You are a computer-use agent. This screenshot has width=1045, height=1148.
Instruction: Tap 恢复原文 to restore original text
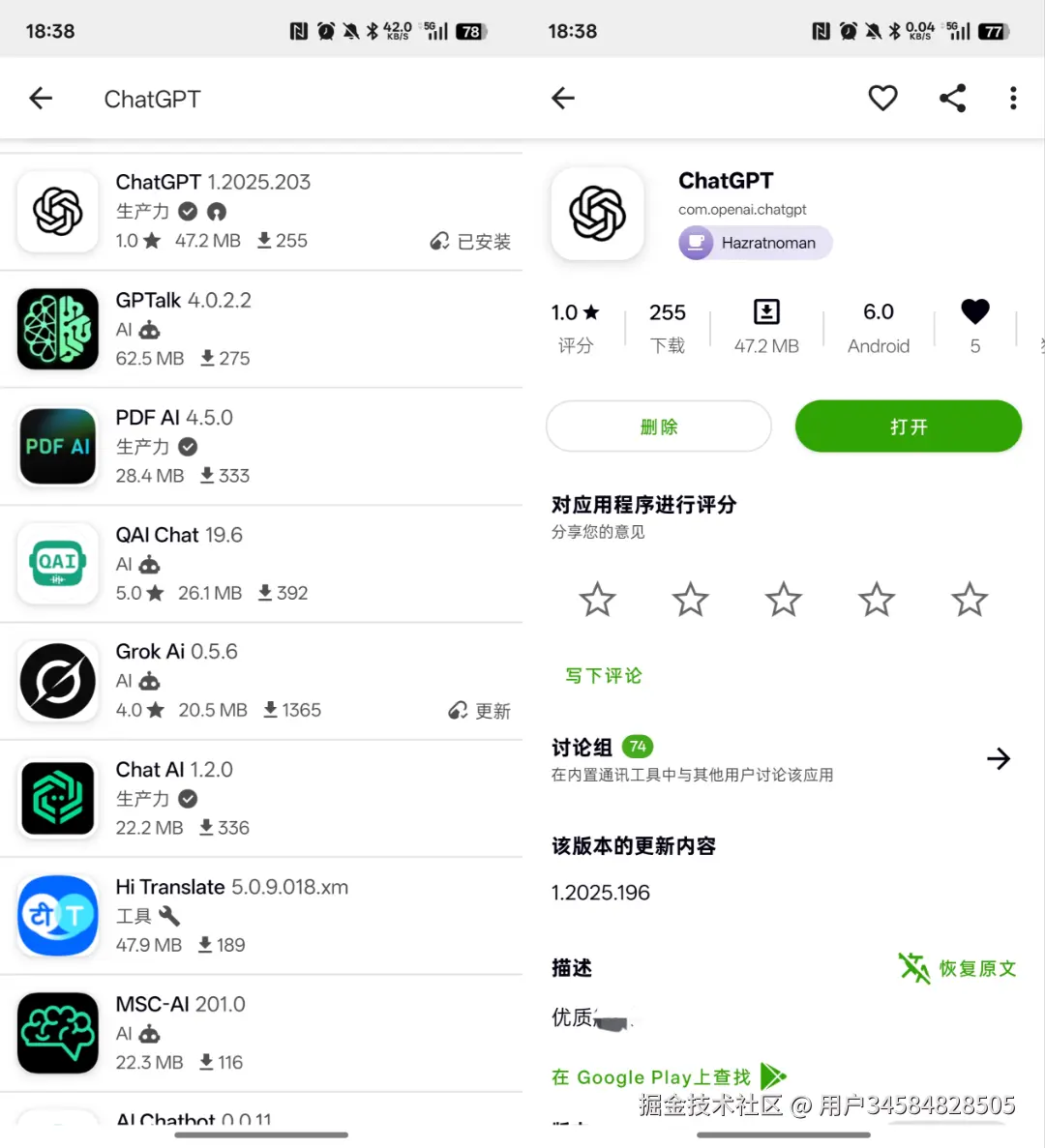click(x=958, y=968)
